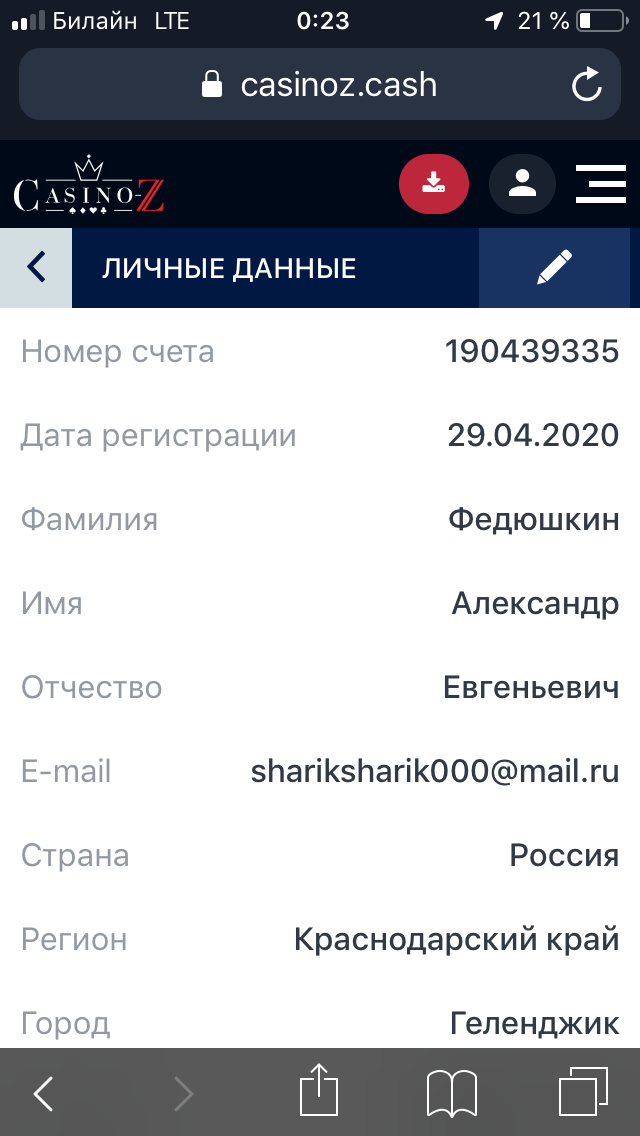Tap the red deposit button

433,184
